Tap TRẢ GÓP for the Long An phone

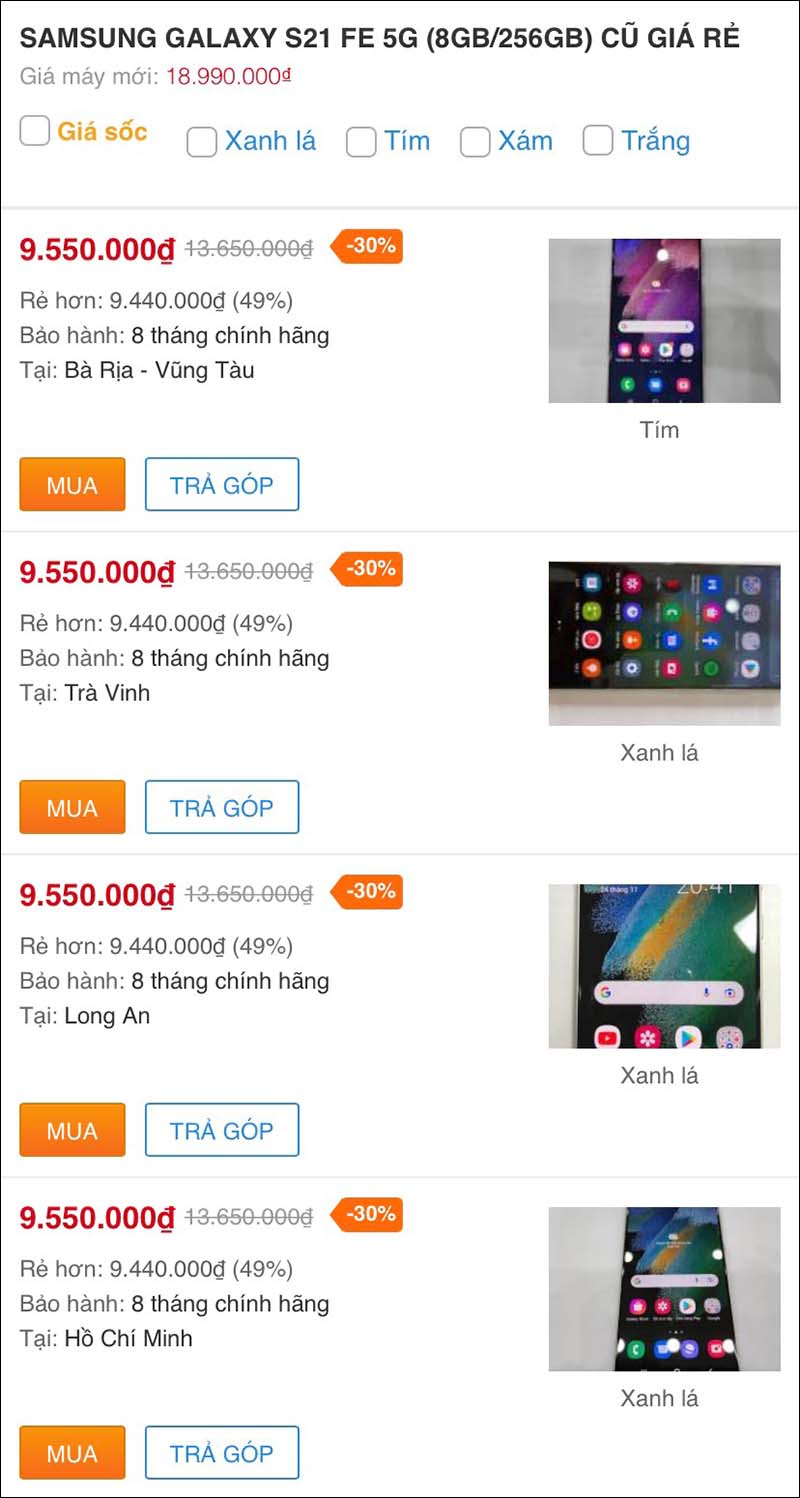(222, 1130)
